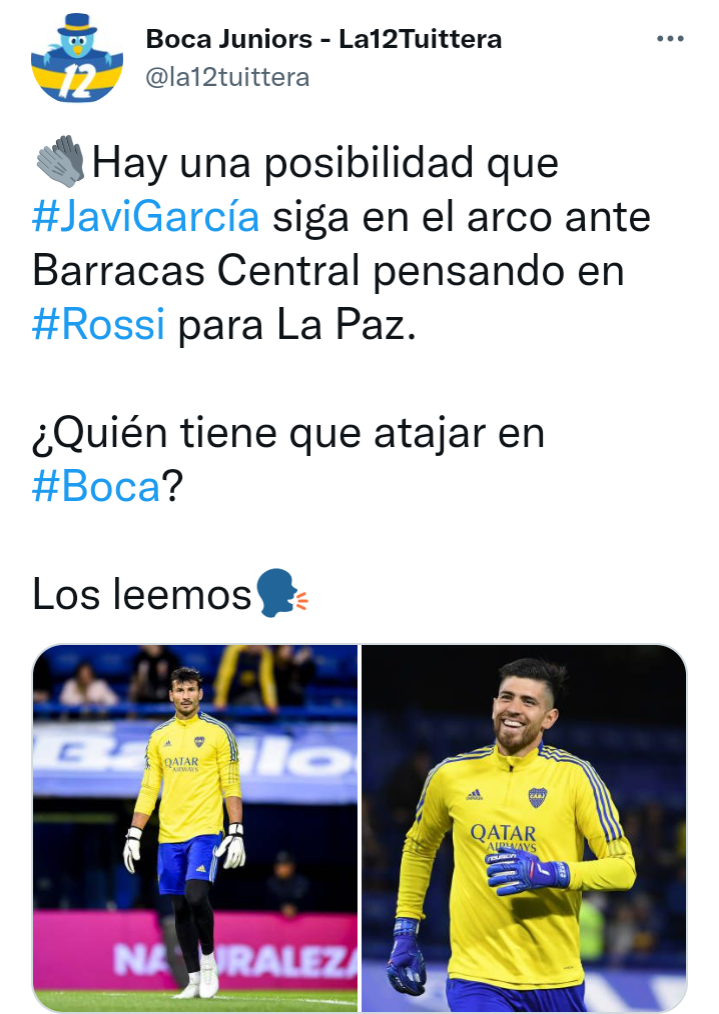Open the tweet's three-dot overflow menu
Screen dimensions: 719x1014
pos(669,39)
